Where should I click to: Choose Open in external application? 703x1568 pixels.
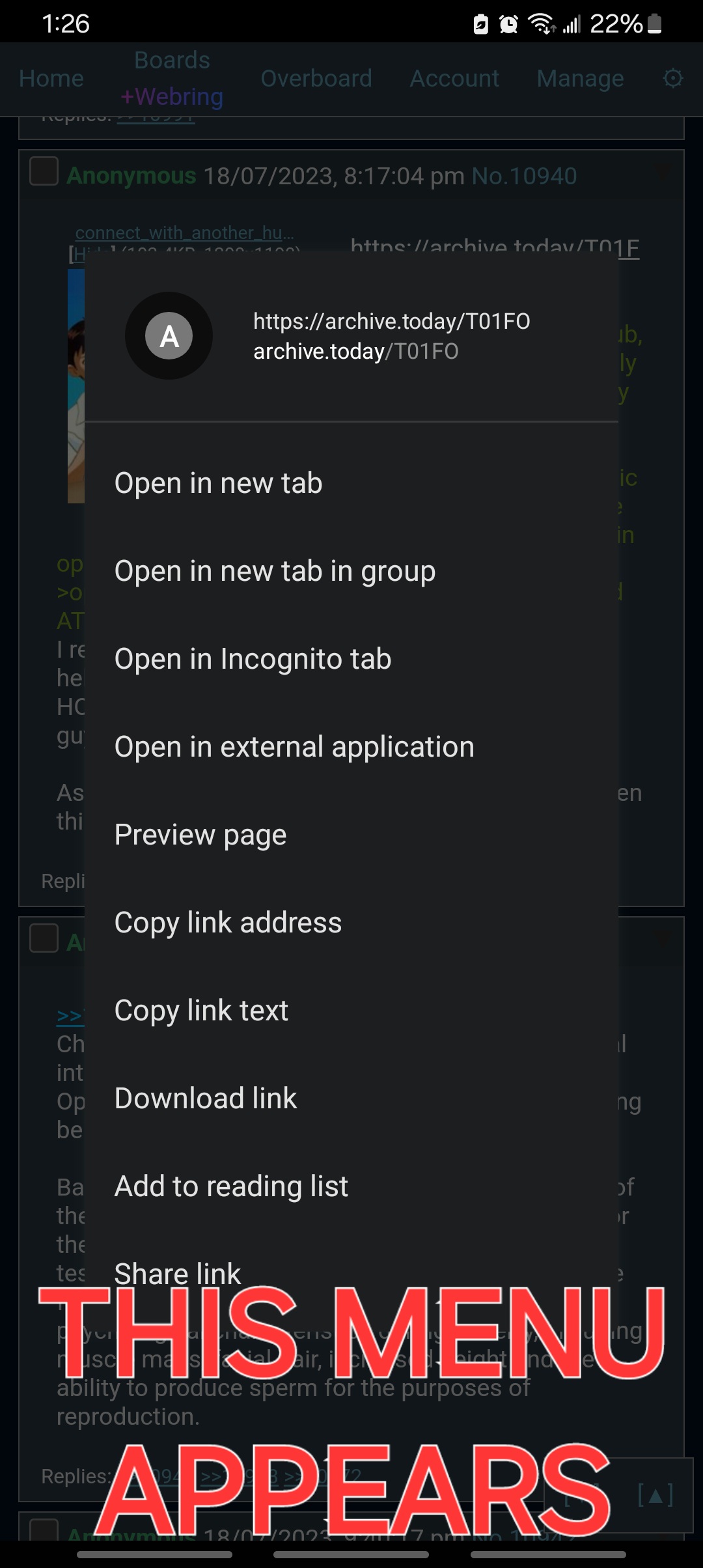click(351, 747)
